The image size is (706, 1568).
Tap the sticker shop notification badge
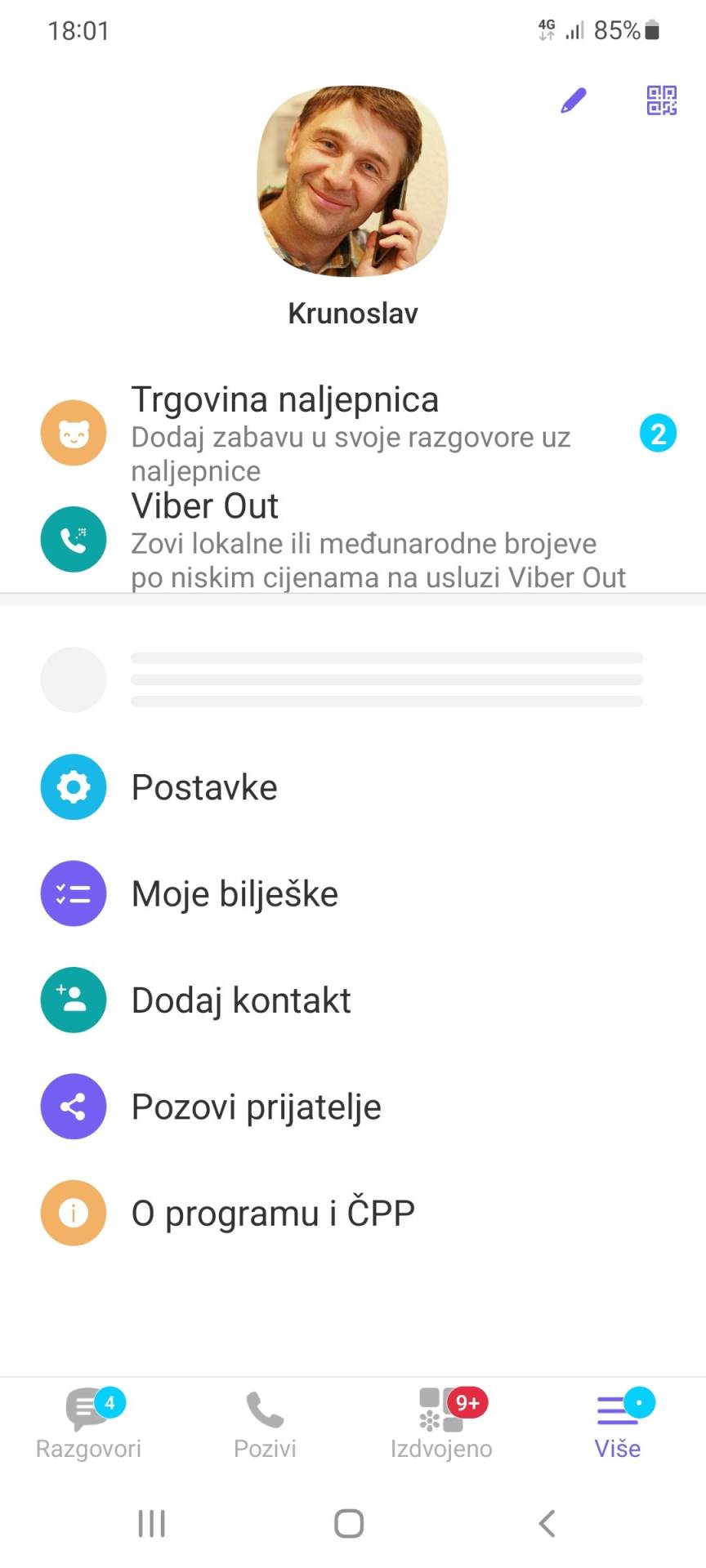pyautogui.click(x=658, y=432)
